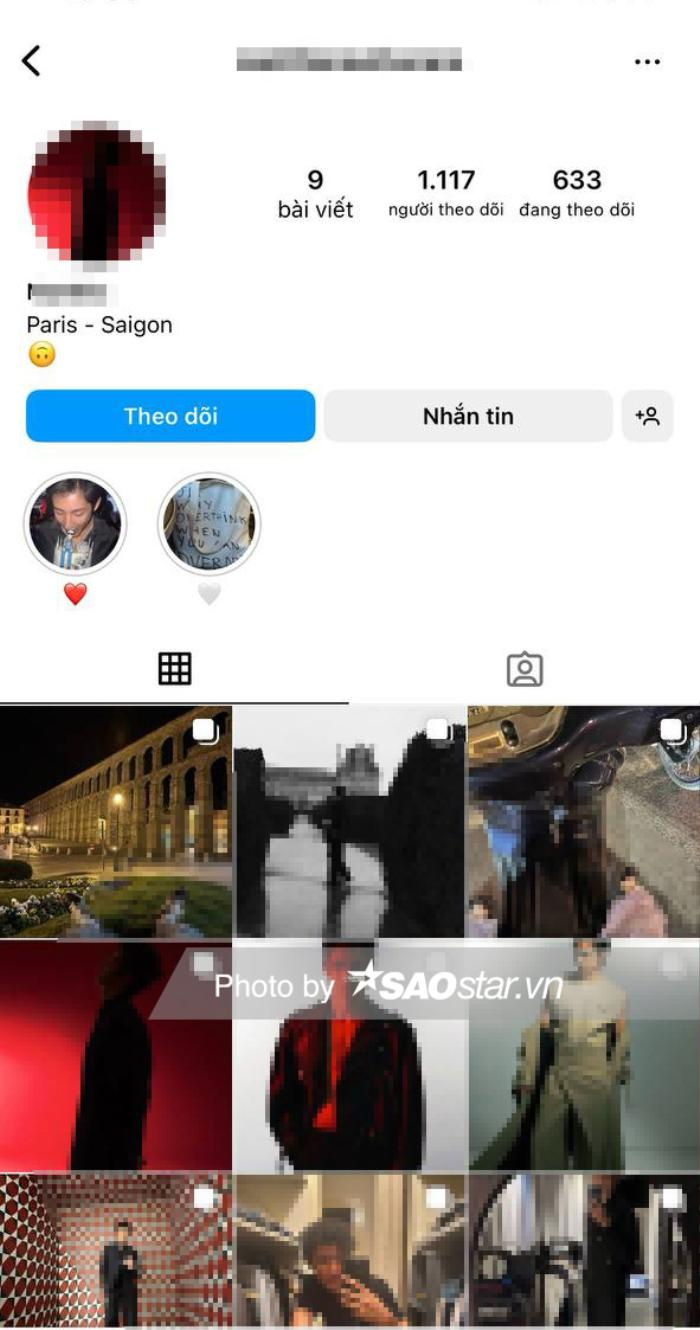The height and width of the screenshot is (1330, 700).
Task: Open the red dotted room post
Action: 116,1250
